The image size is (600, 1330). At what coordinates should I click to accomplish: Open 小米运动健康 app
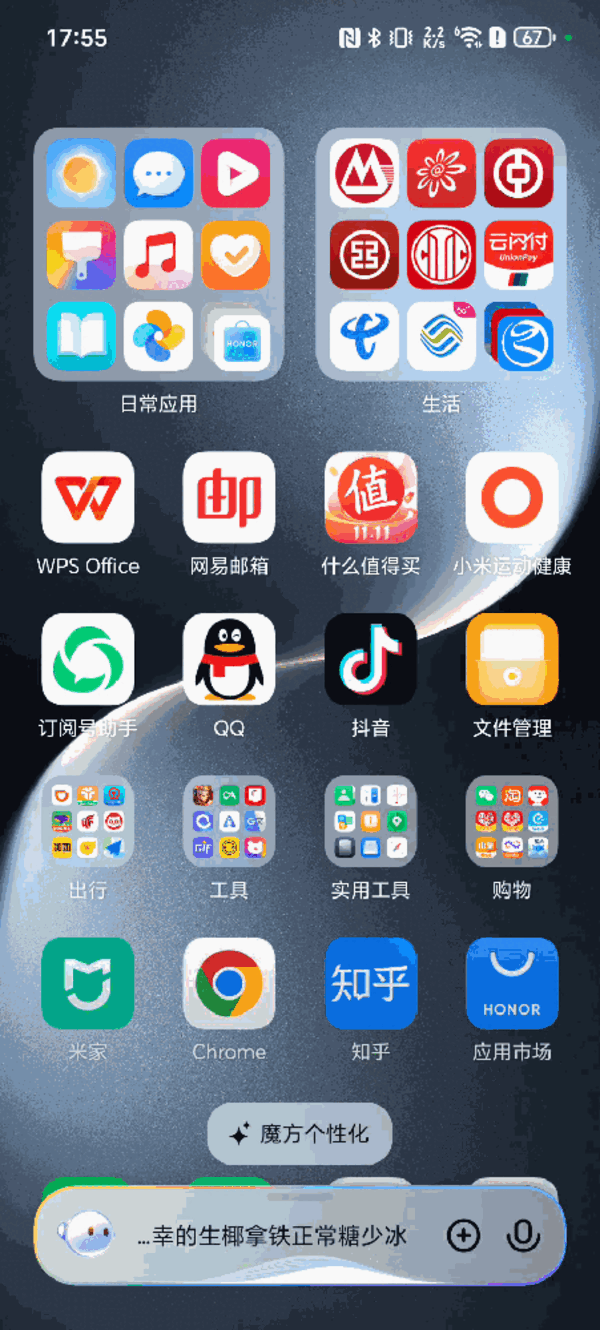[512, 497]
